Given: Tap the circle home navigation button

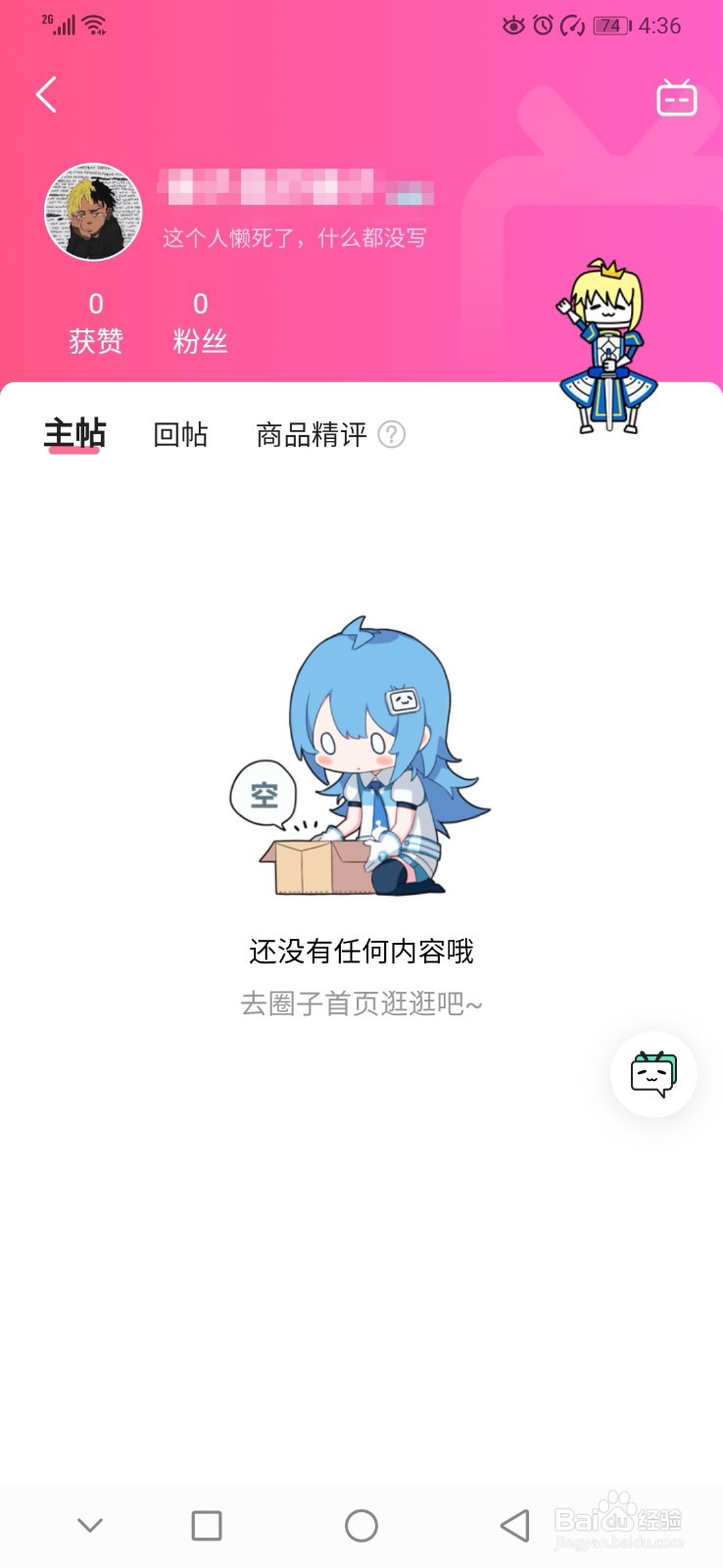Looking at the screenshot, I should (361, 1525).
